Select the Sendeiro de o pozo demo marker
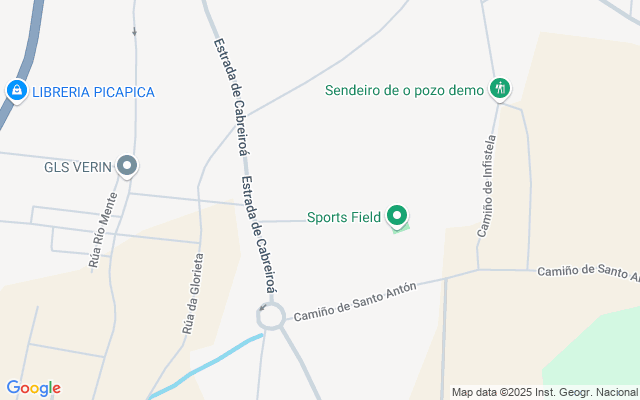640x400 pixels. click(500, 89)
